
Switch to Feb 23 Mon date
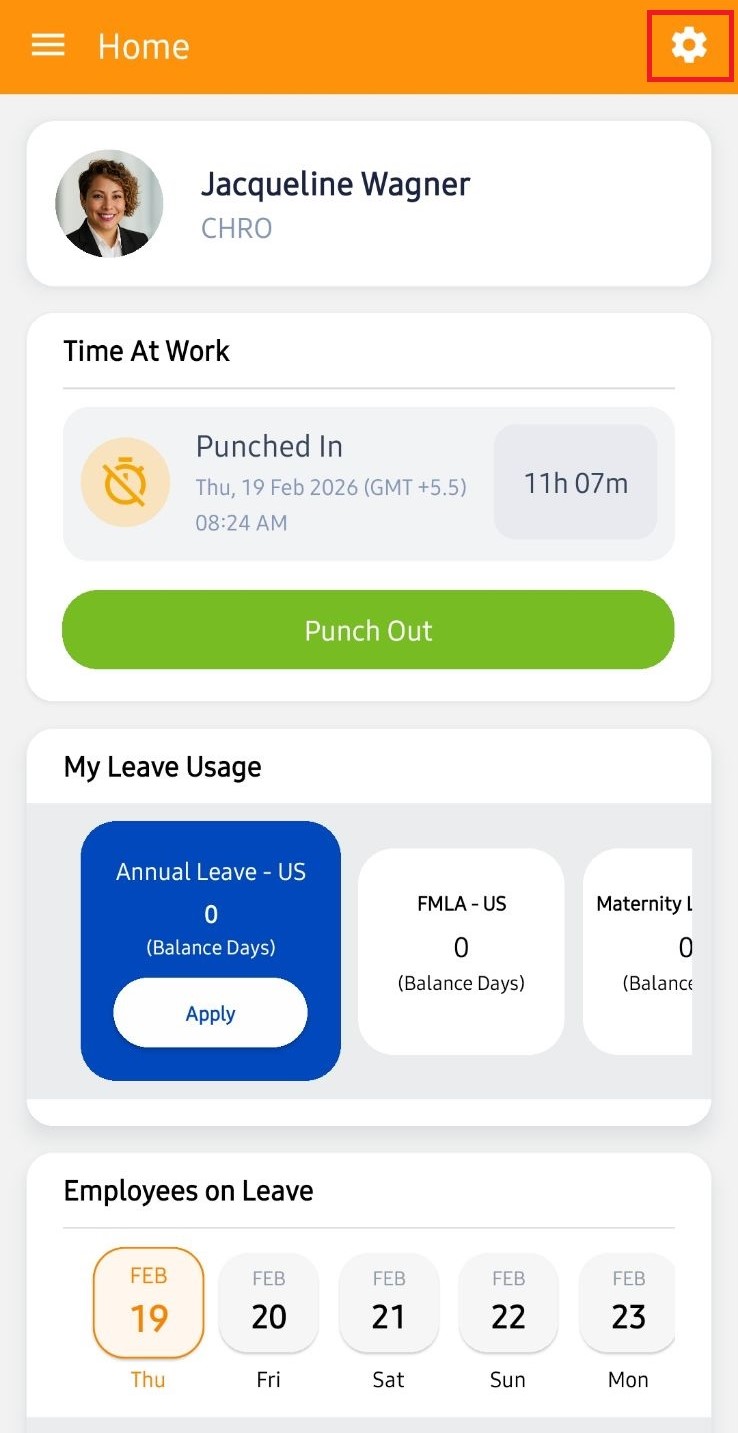click(627, 1303)
